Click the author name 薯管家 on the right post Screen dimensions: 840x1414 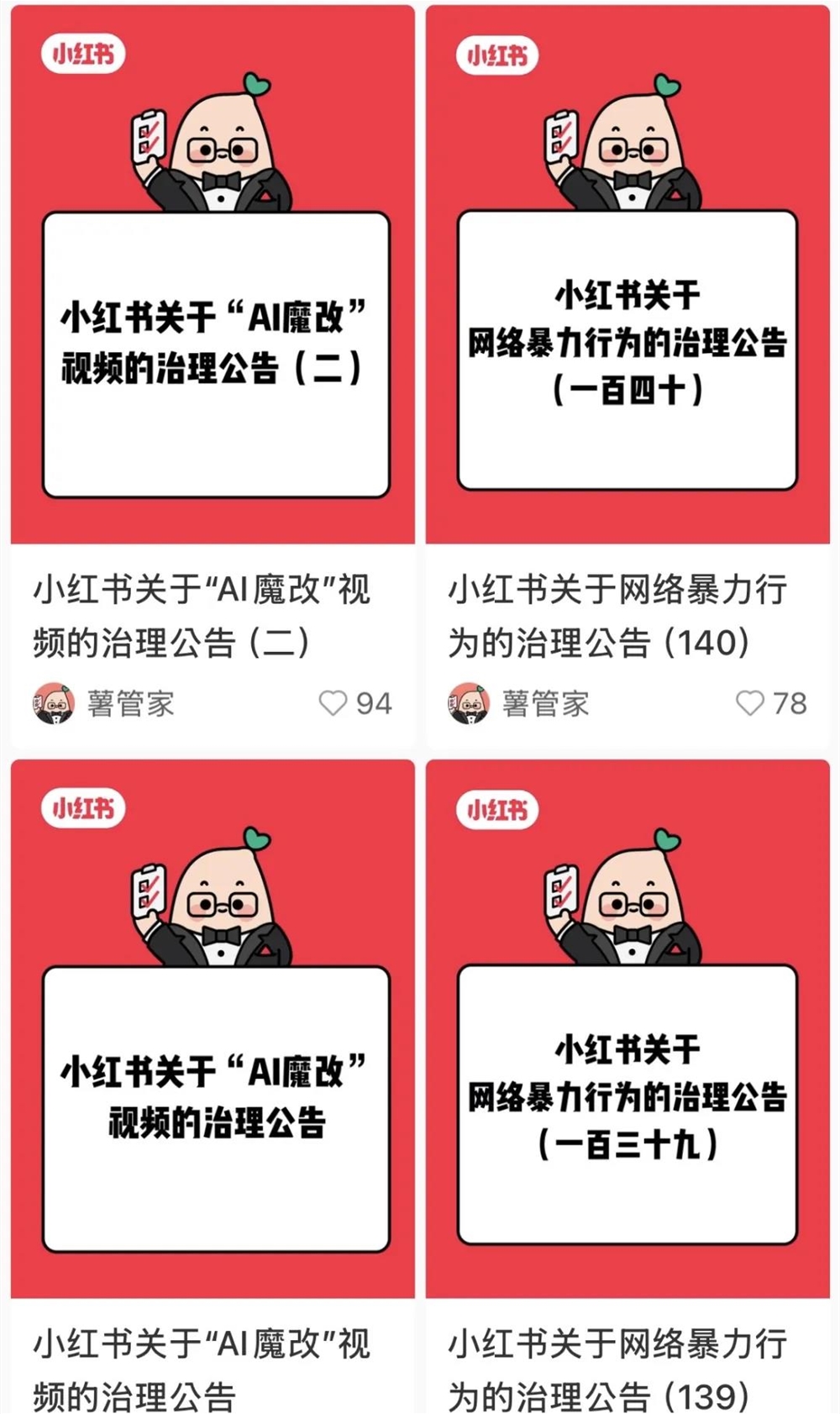(x=546, y=705)
